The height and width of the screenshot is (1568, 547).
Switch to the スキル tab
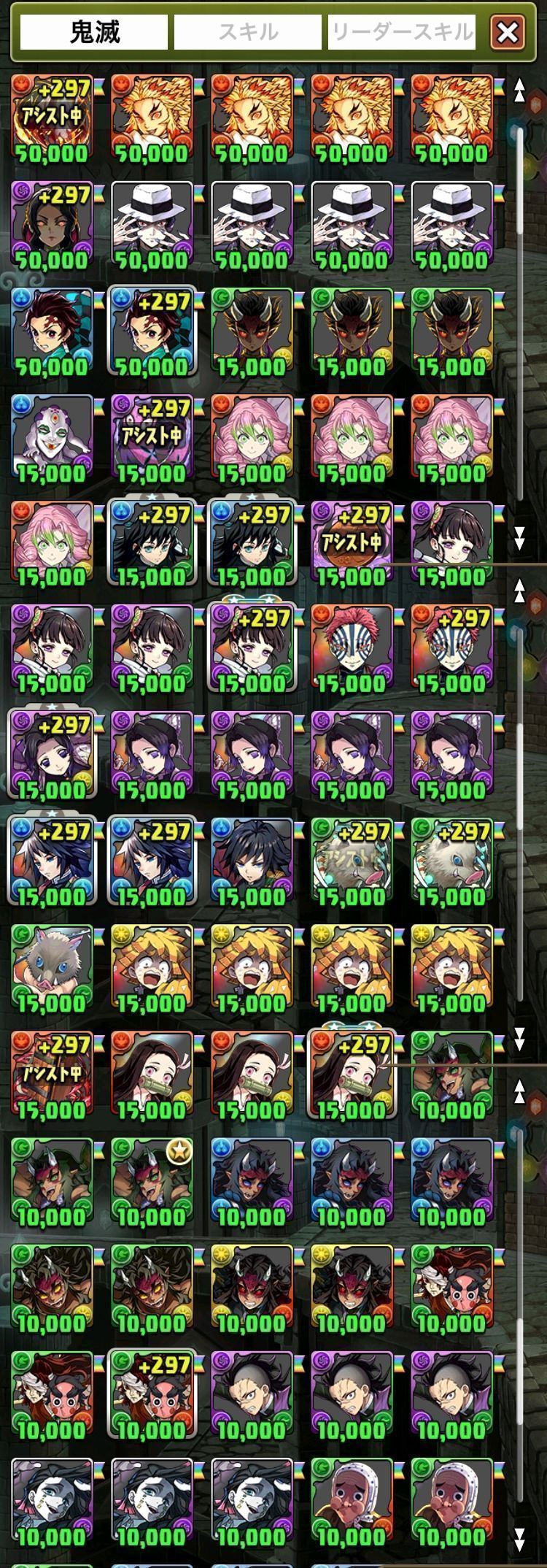tap(248, 32)
